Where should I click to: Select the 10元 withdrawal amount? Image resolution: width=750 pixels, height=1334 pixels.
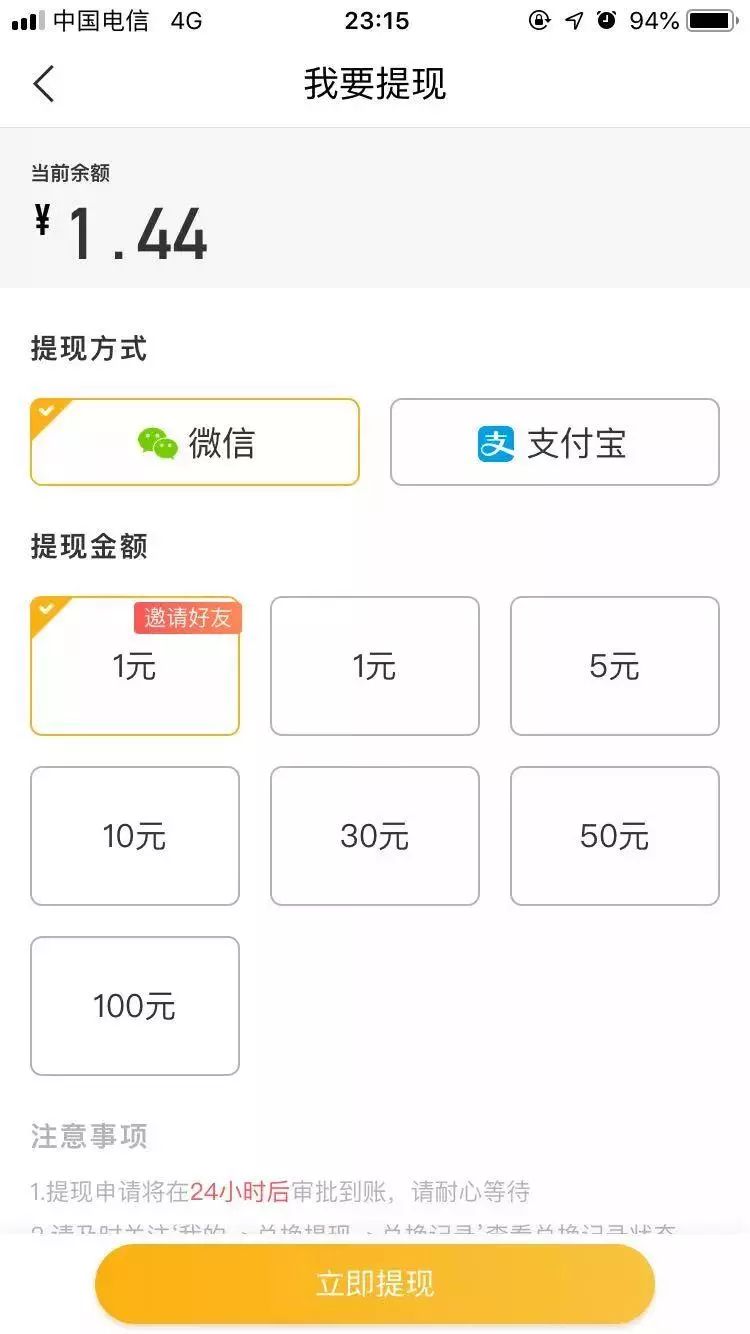coord(135,836)
